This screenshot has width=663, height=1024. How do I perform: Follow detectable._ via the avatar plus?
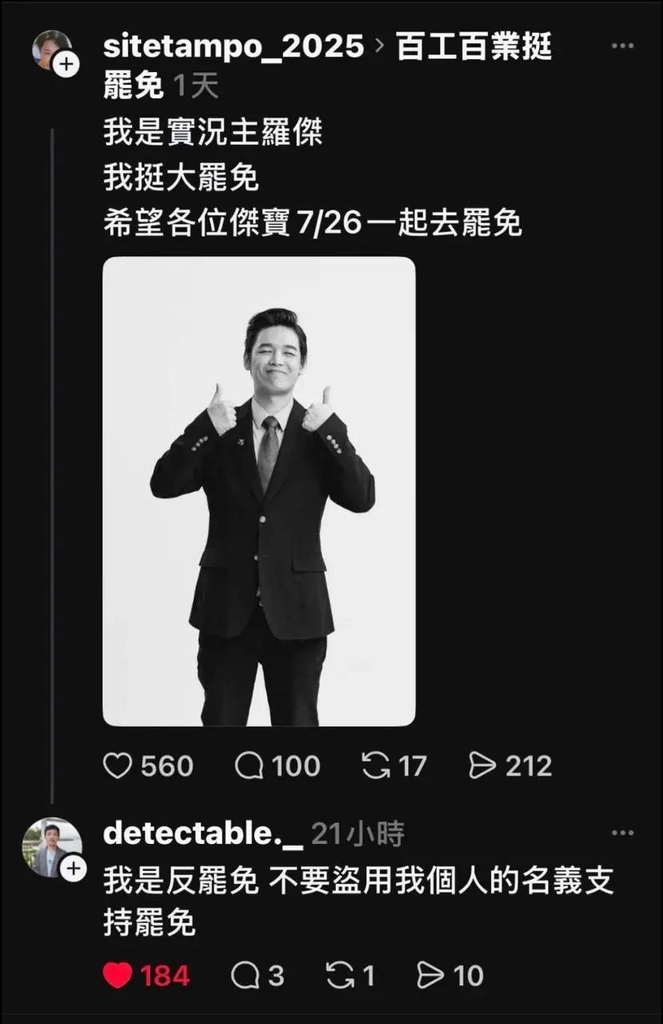pos(72,869)
